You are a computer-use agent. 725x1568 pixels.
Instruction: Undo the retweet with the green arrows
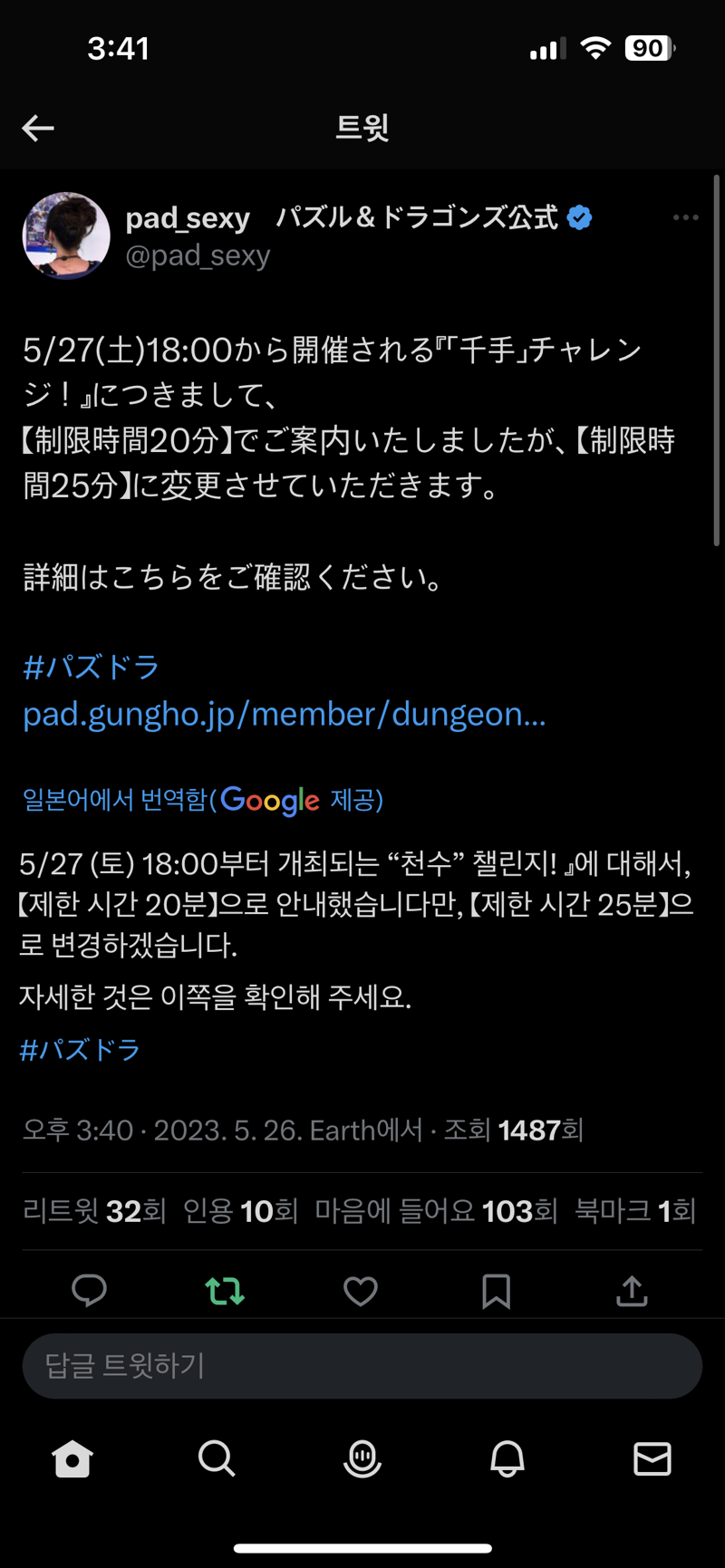point(225,1290)
